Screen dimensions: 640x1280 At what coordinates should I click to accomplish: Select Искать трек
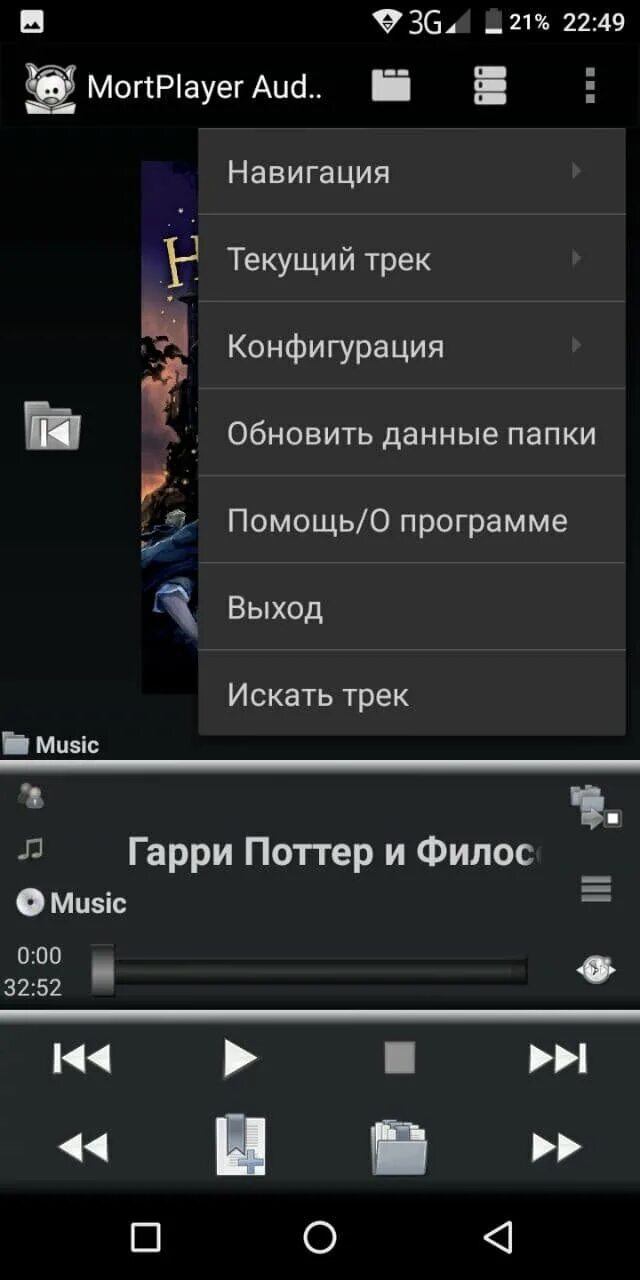pos(412,694)
